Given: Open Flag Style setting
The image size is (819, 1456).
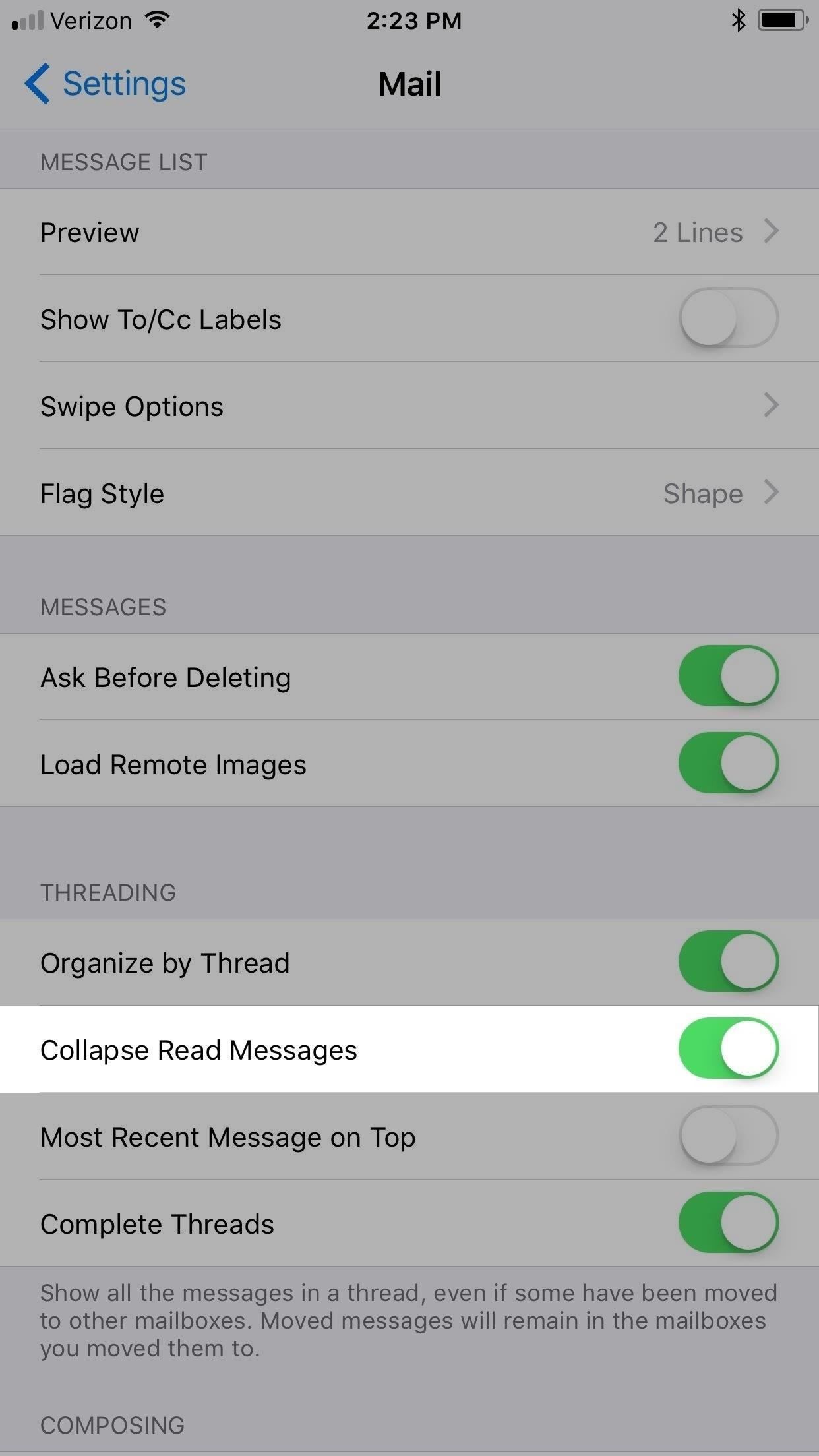Looking at the screenshot, I should pos(409,493).
